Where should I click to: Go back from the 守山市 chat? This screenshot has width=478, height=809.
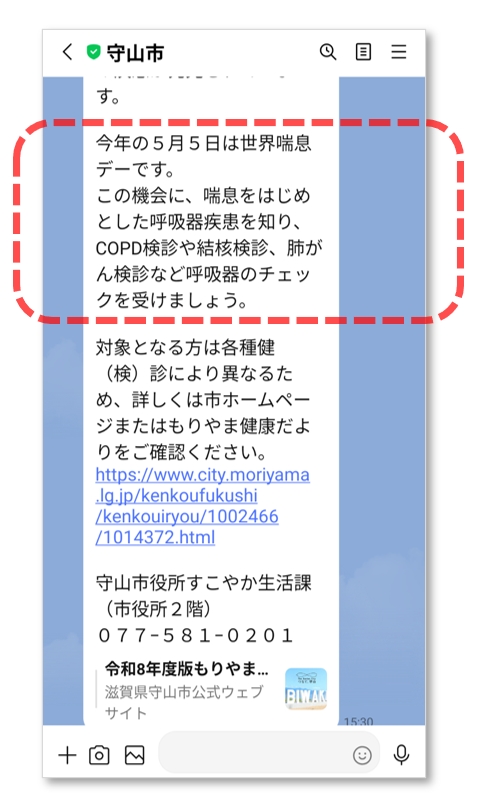click(67, 52)
